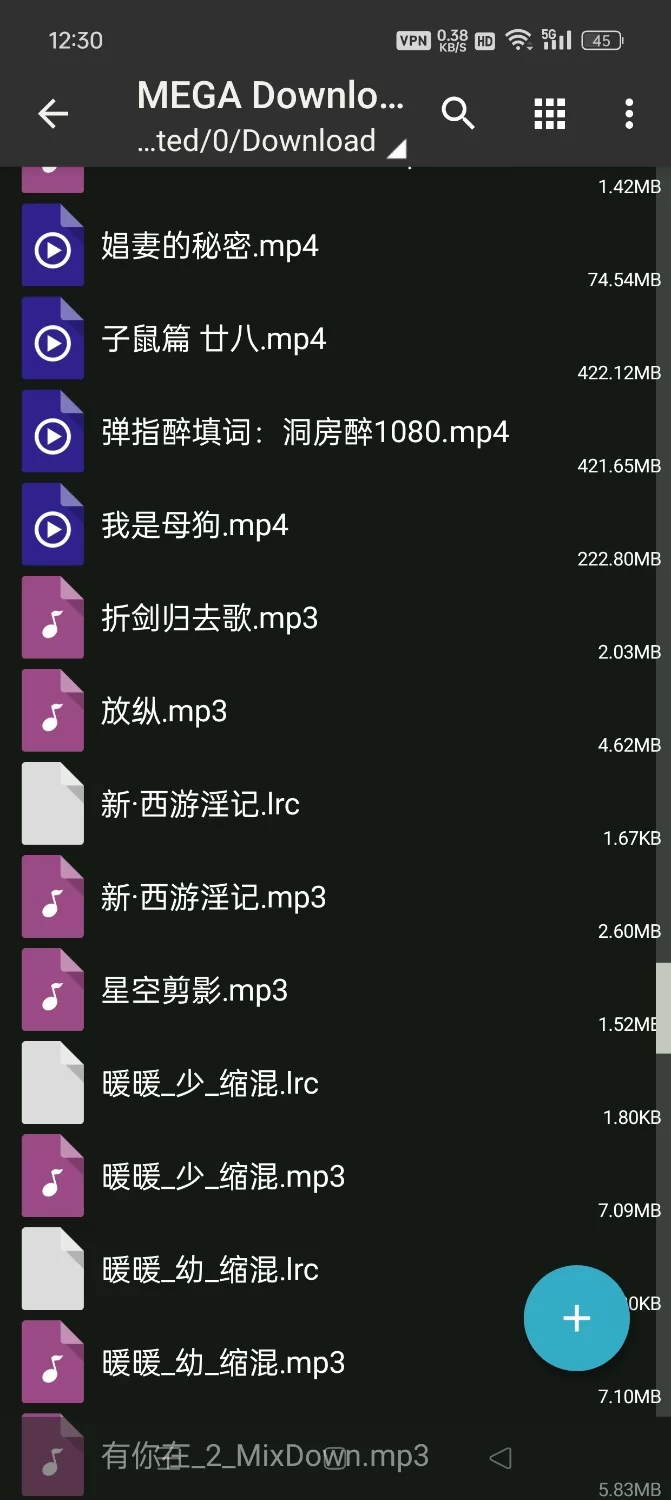
Task: Open search in MEGA Downloads folder
Action: click(458, 114)
